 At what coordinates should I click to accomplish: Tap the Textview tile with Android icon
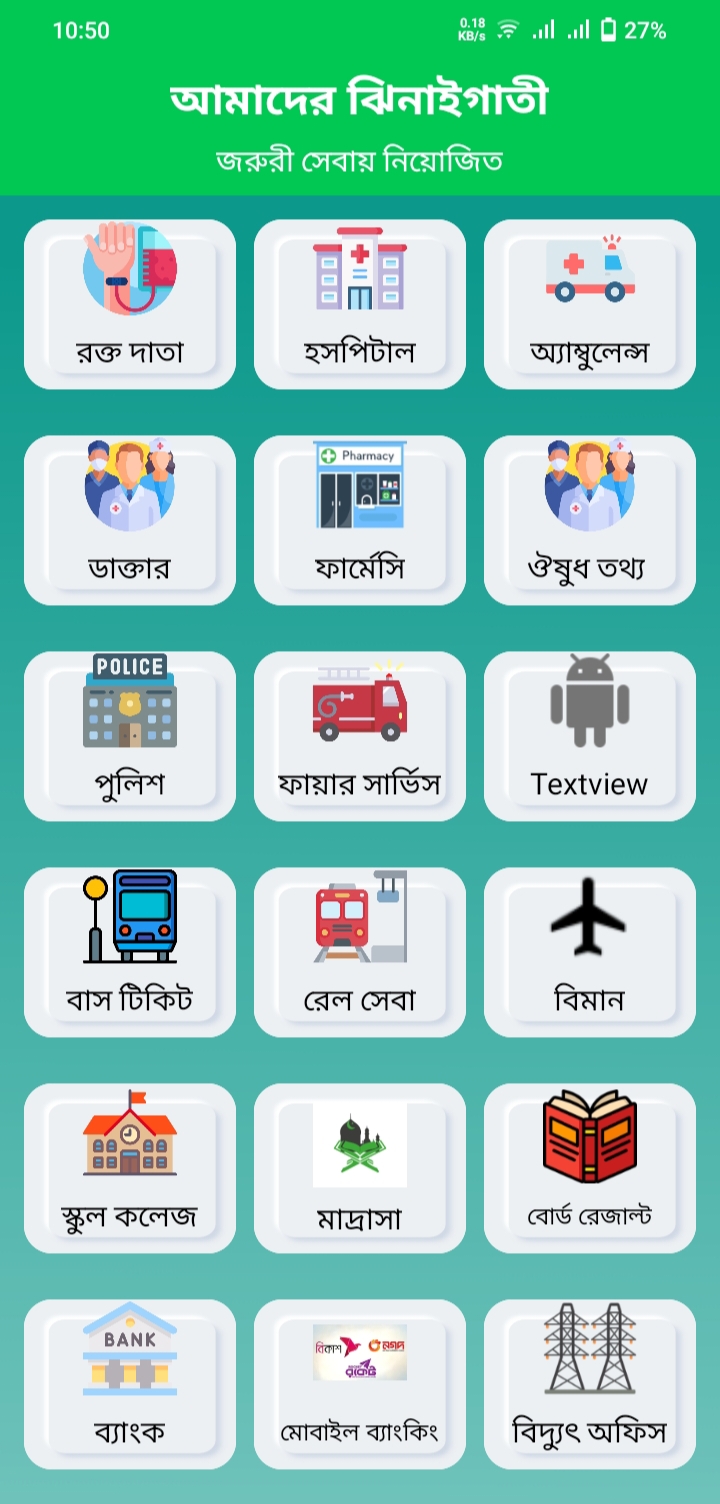tap(590, 736)
